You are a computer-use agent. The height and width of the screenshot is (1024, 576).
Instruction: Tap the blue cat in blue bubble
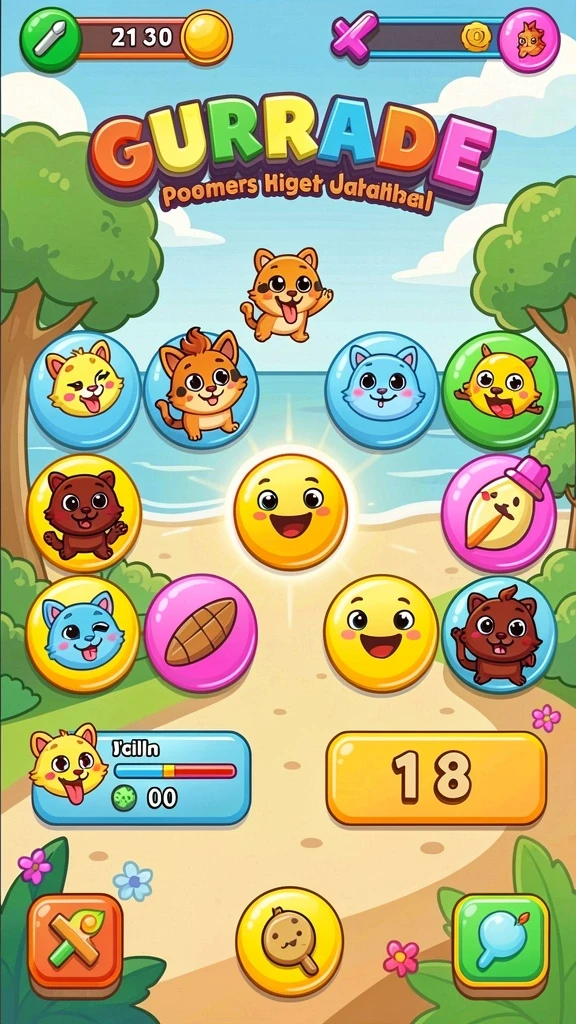382,390
